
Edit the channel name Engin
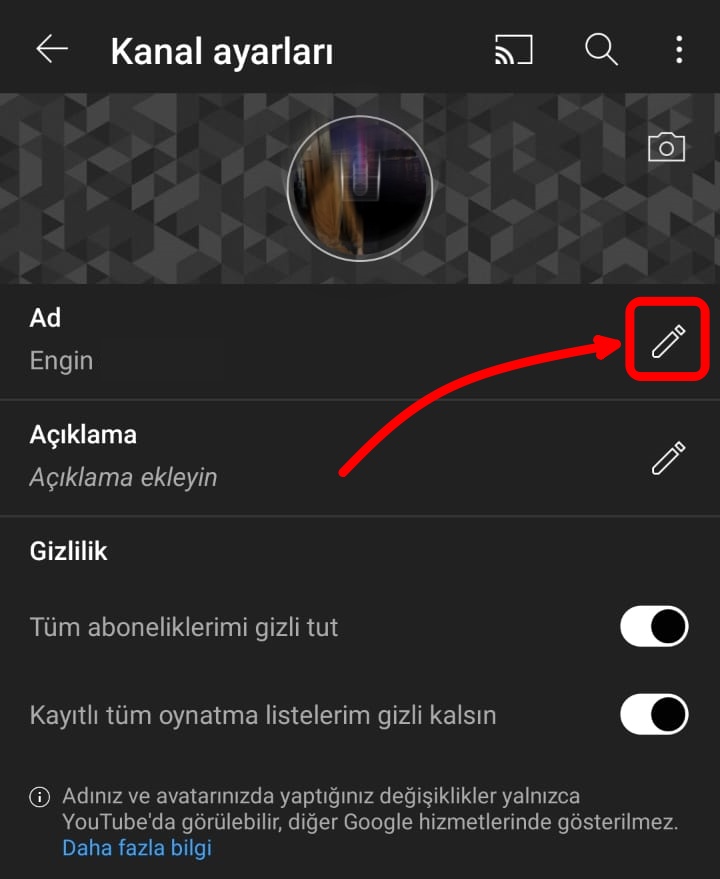click(668, 342)
